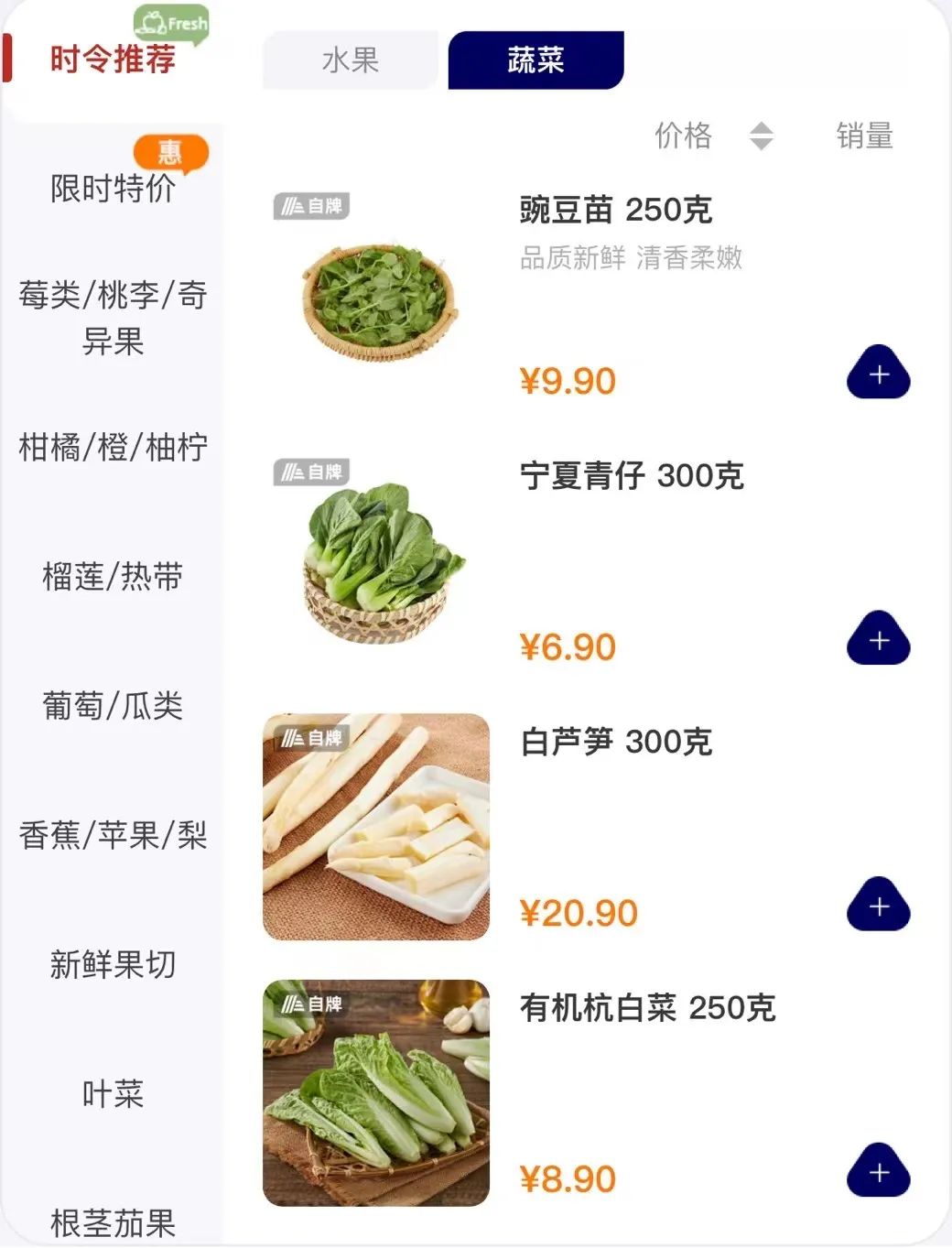View the 白芦笋 product image
Viewport: 952px width, 1248px height.
[x=376, y=827]
